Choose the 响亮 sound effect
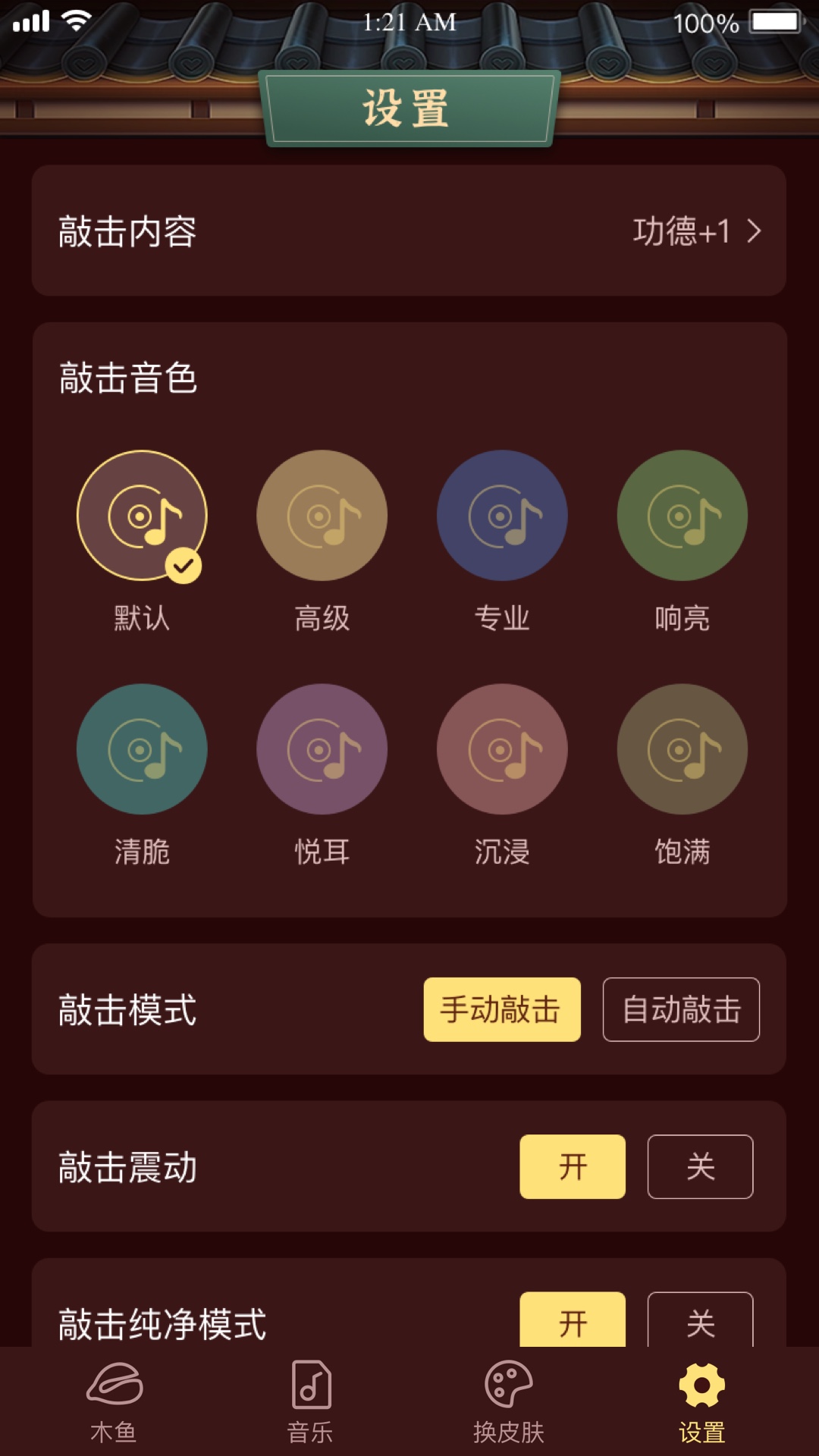This screenshot has width=819, height=1456. [x=681, y=516]
